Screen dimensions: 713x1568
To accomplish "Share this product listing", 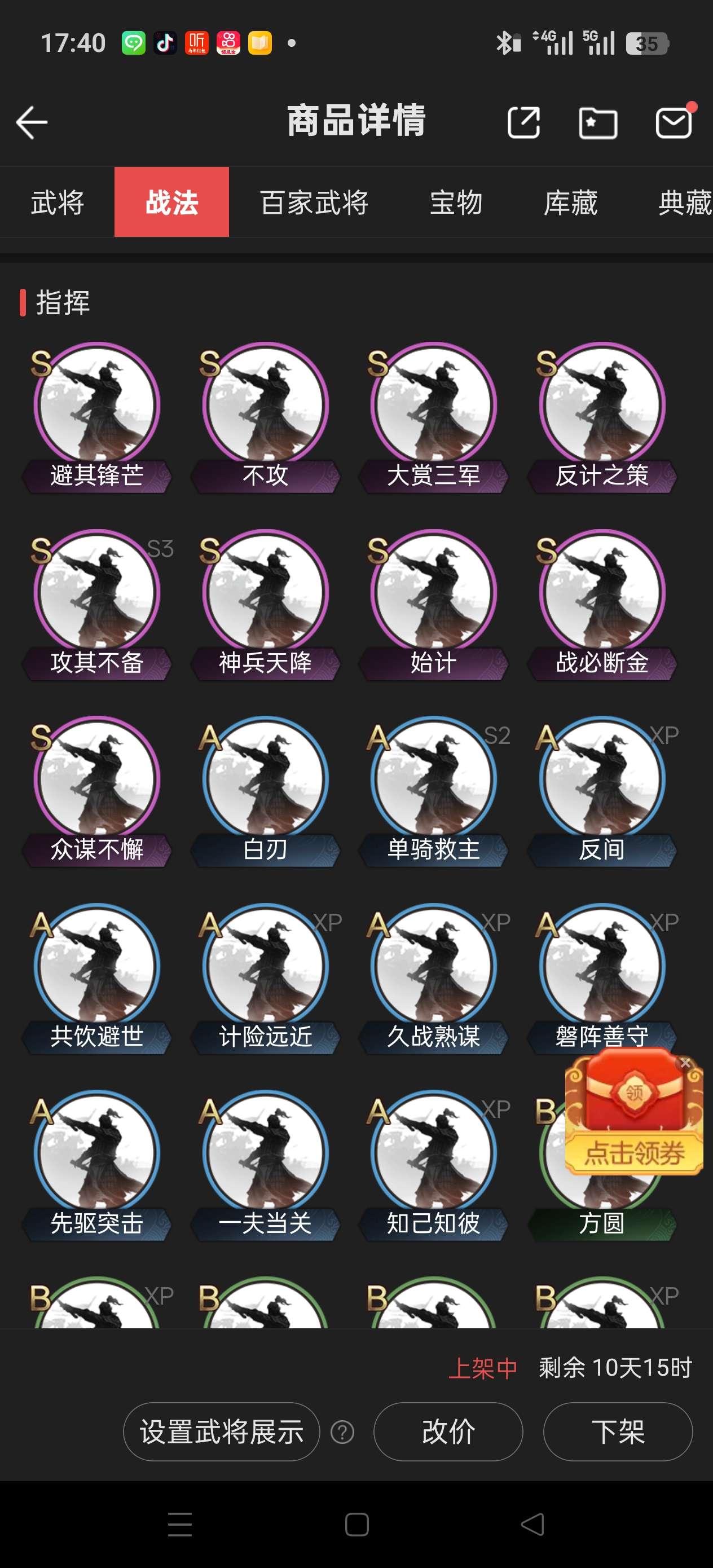I will (523, 122).
